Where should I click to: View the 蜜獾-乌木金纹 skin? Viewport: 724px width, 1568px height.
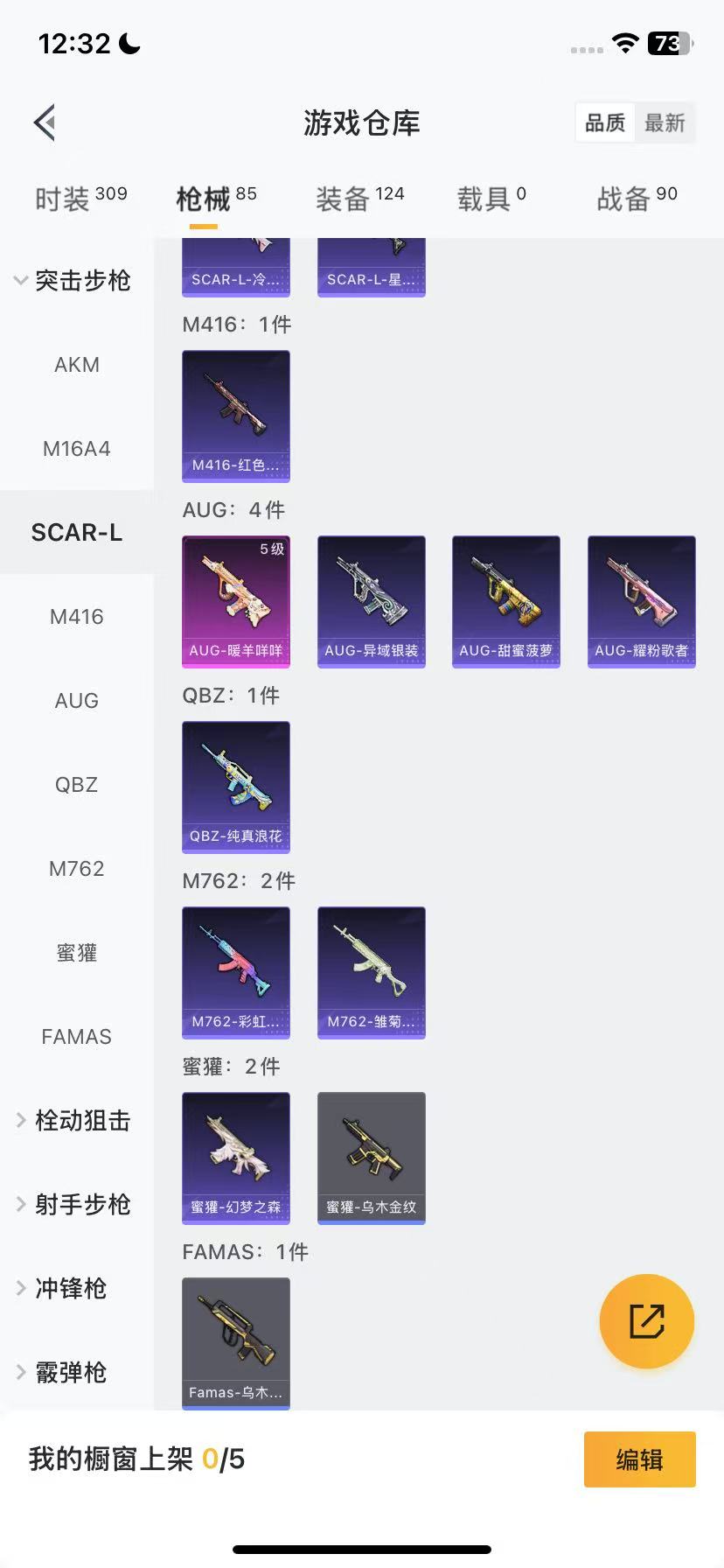372,1158
